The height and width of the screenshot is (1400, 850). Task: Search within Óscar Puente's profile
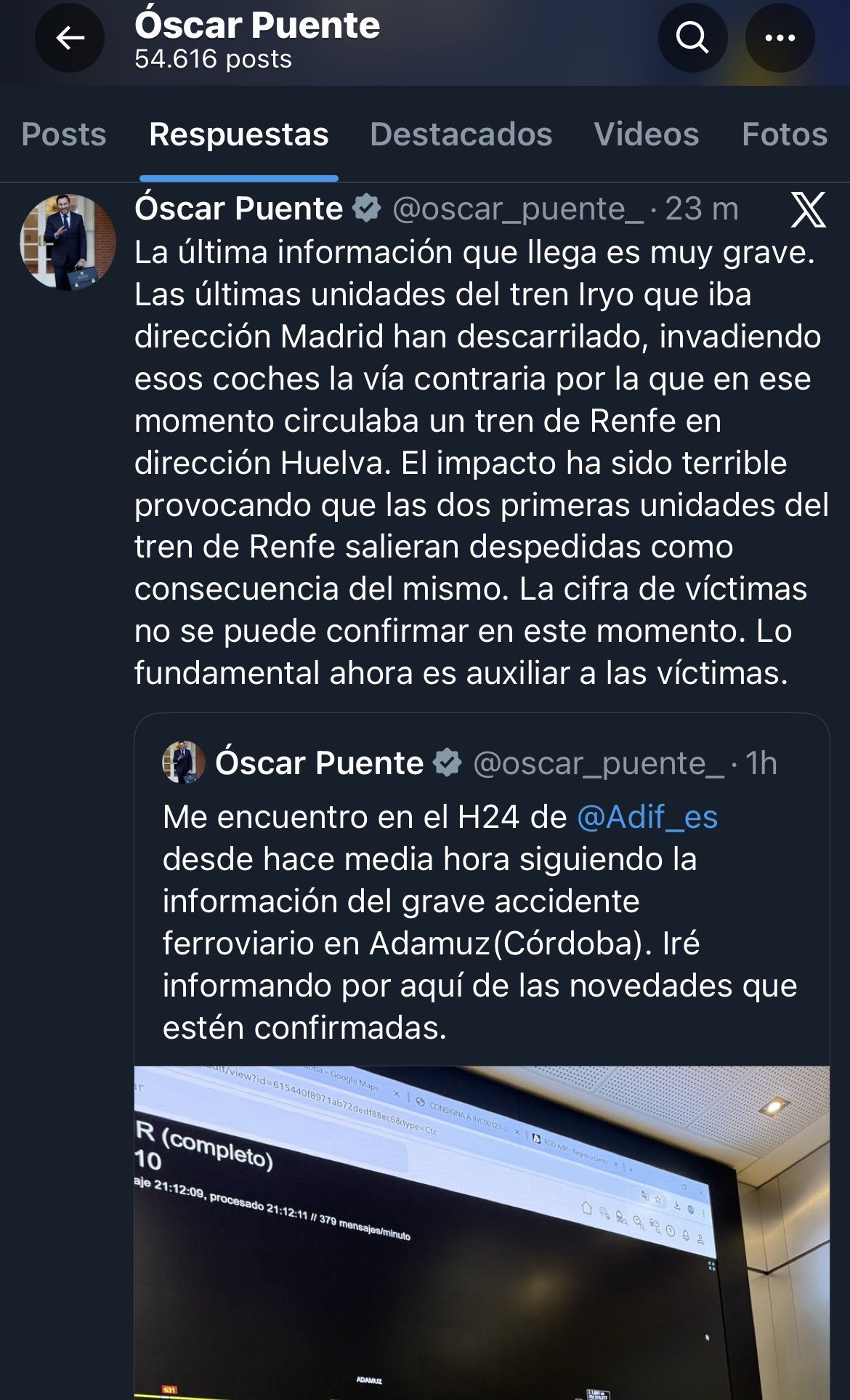click(692, 38)
